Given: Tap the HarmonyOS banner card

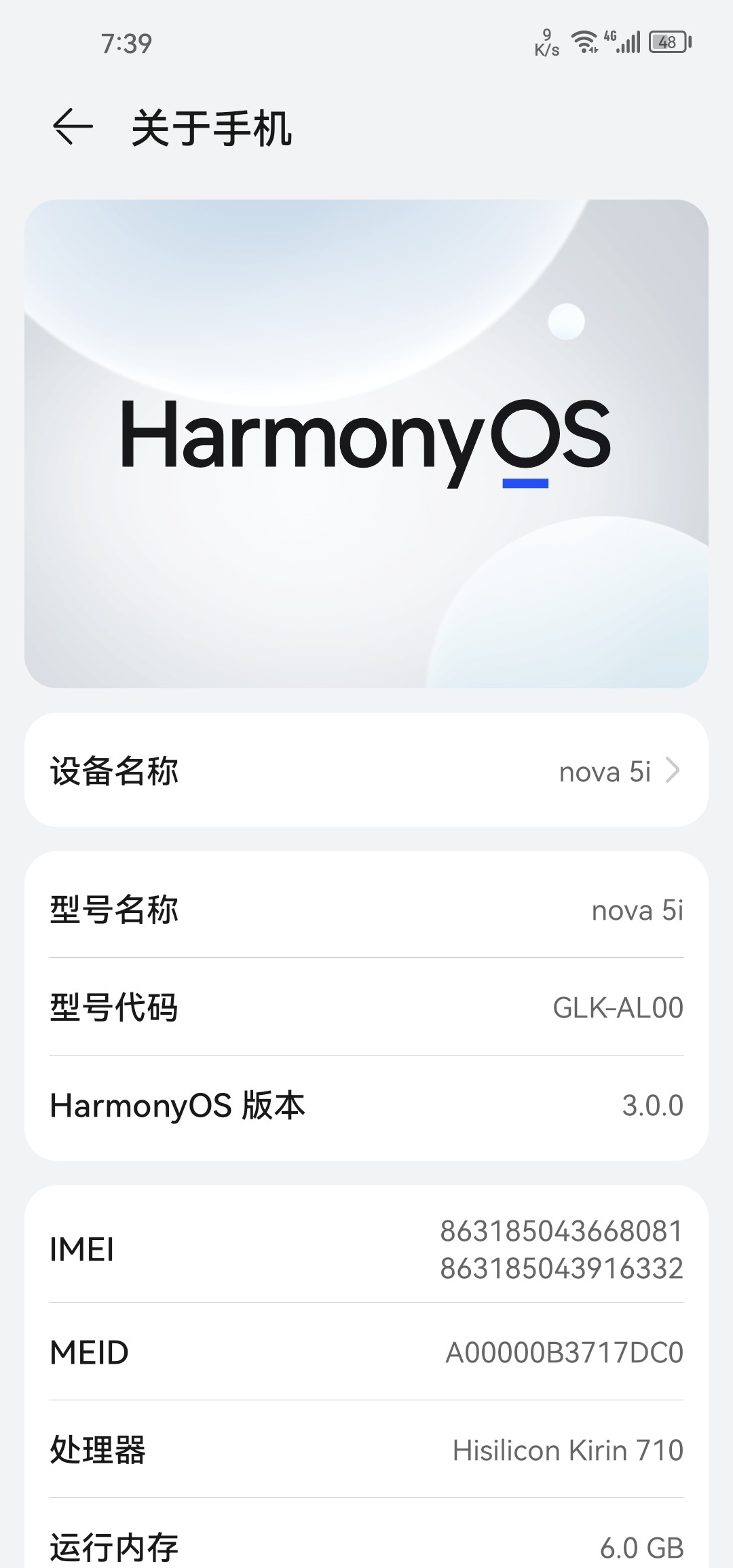Looking at the screenshot, I should tap(366, 444).
